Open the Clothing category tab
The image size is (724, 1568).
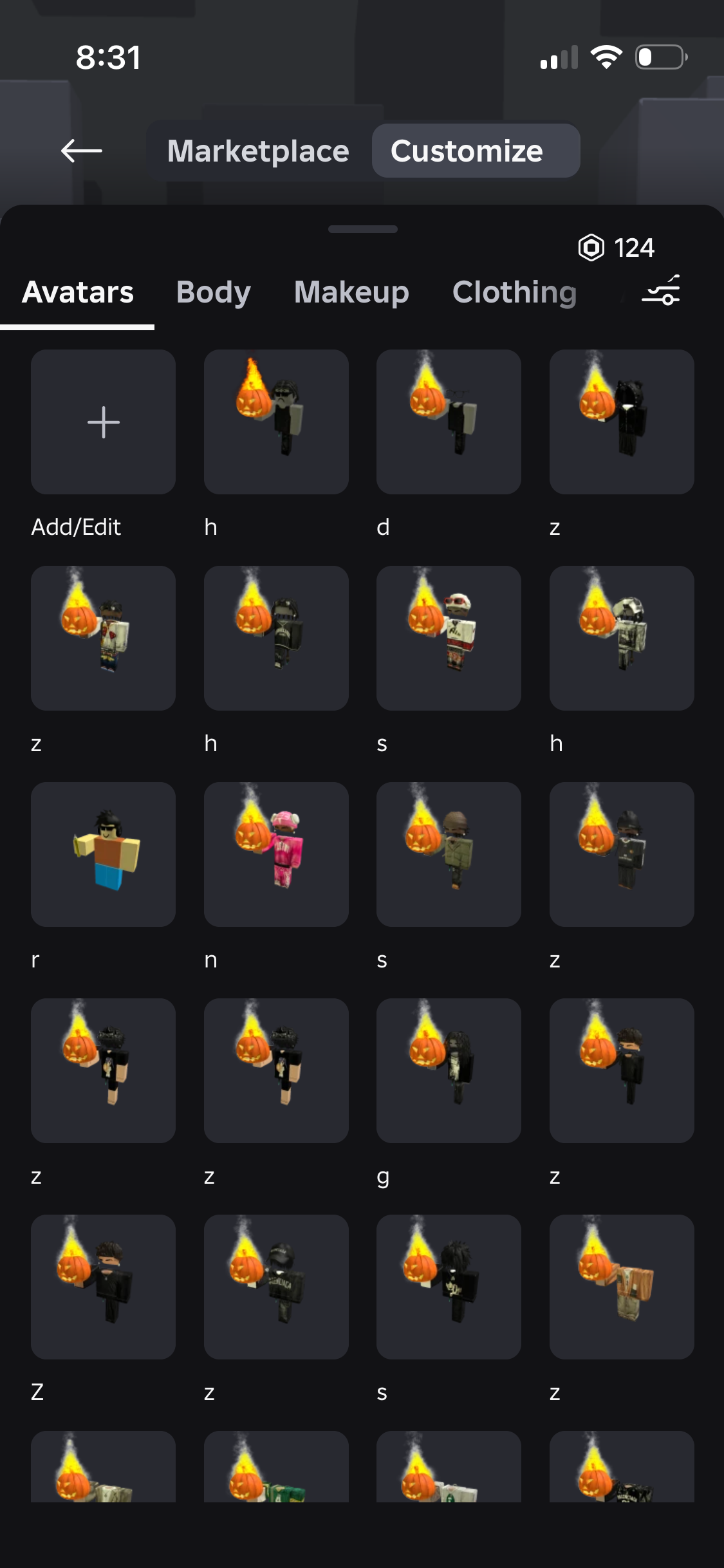[x=514, y=293]
